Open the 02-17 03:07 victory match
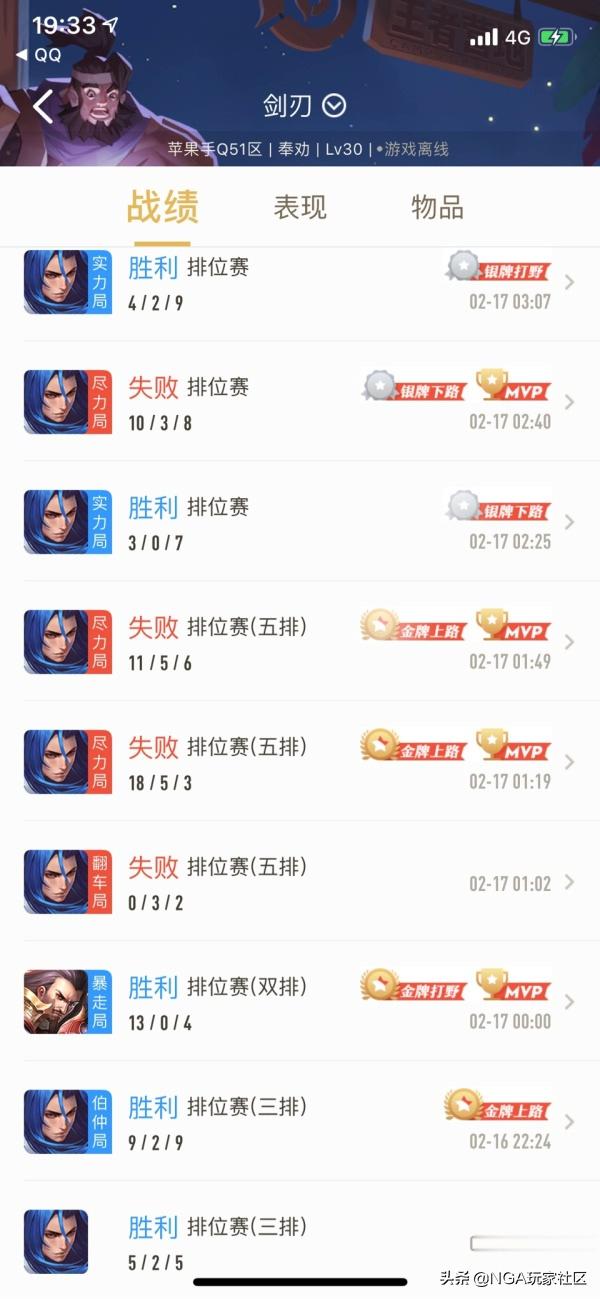Screen dimensions: 600x1299 click(300, 283)
